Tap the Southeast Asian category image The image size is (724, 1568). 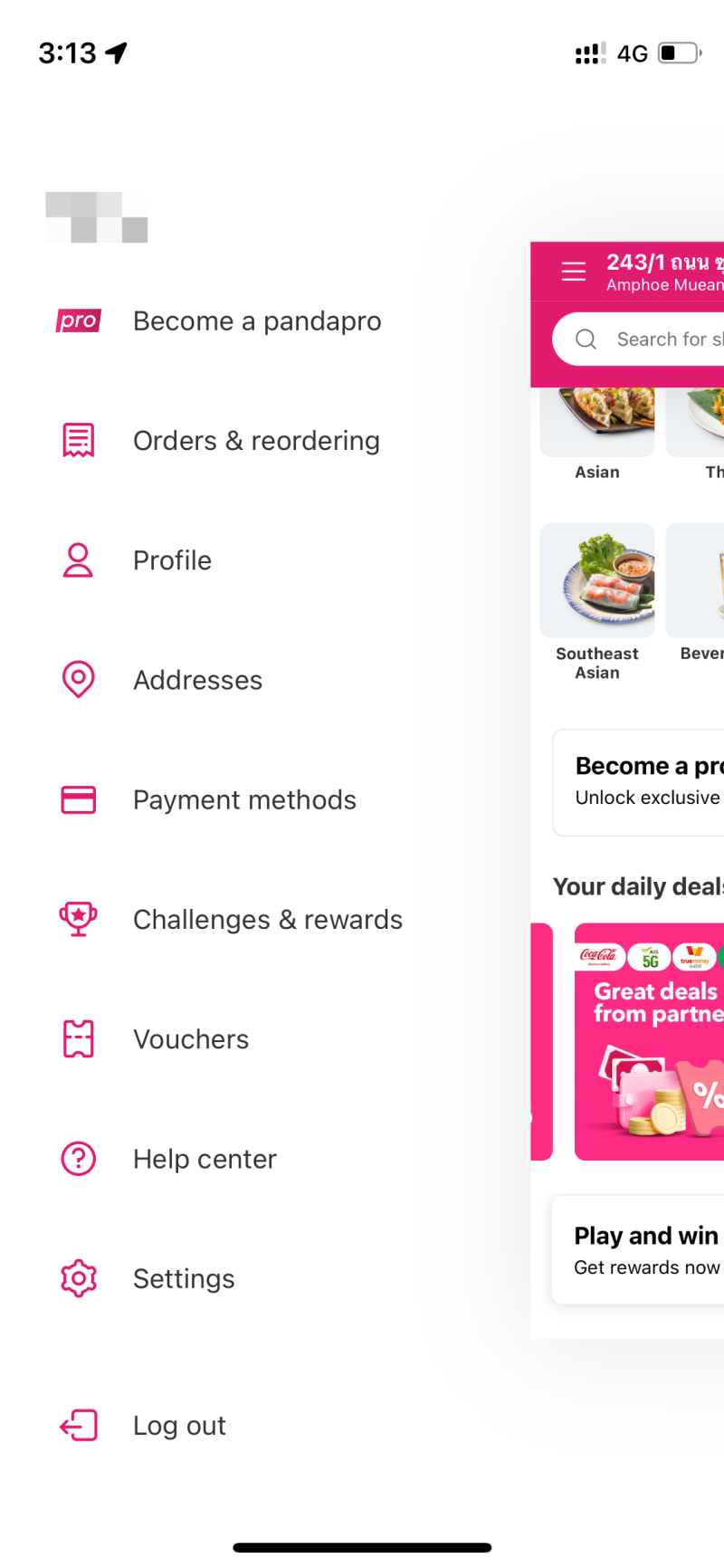(597, 580)
